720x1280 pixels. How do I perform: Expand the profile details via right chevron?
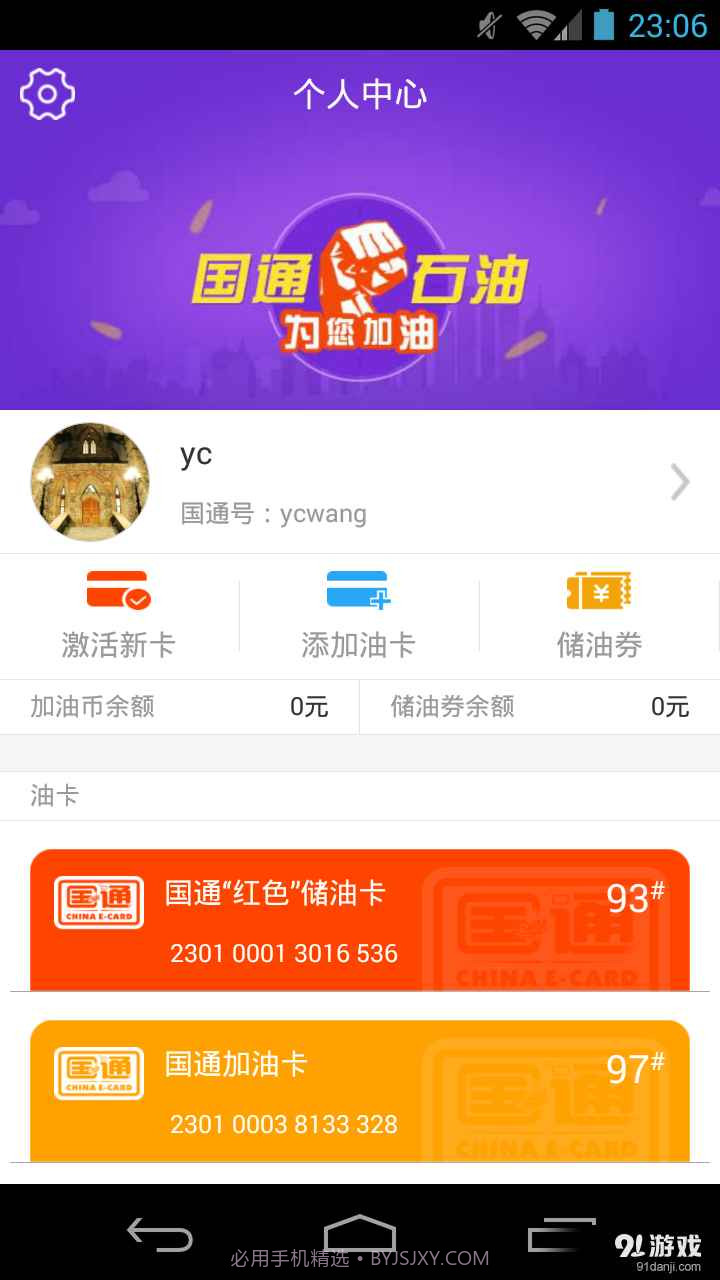tap(680, 483)
